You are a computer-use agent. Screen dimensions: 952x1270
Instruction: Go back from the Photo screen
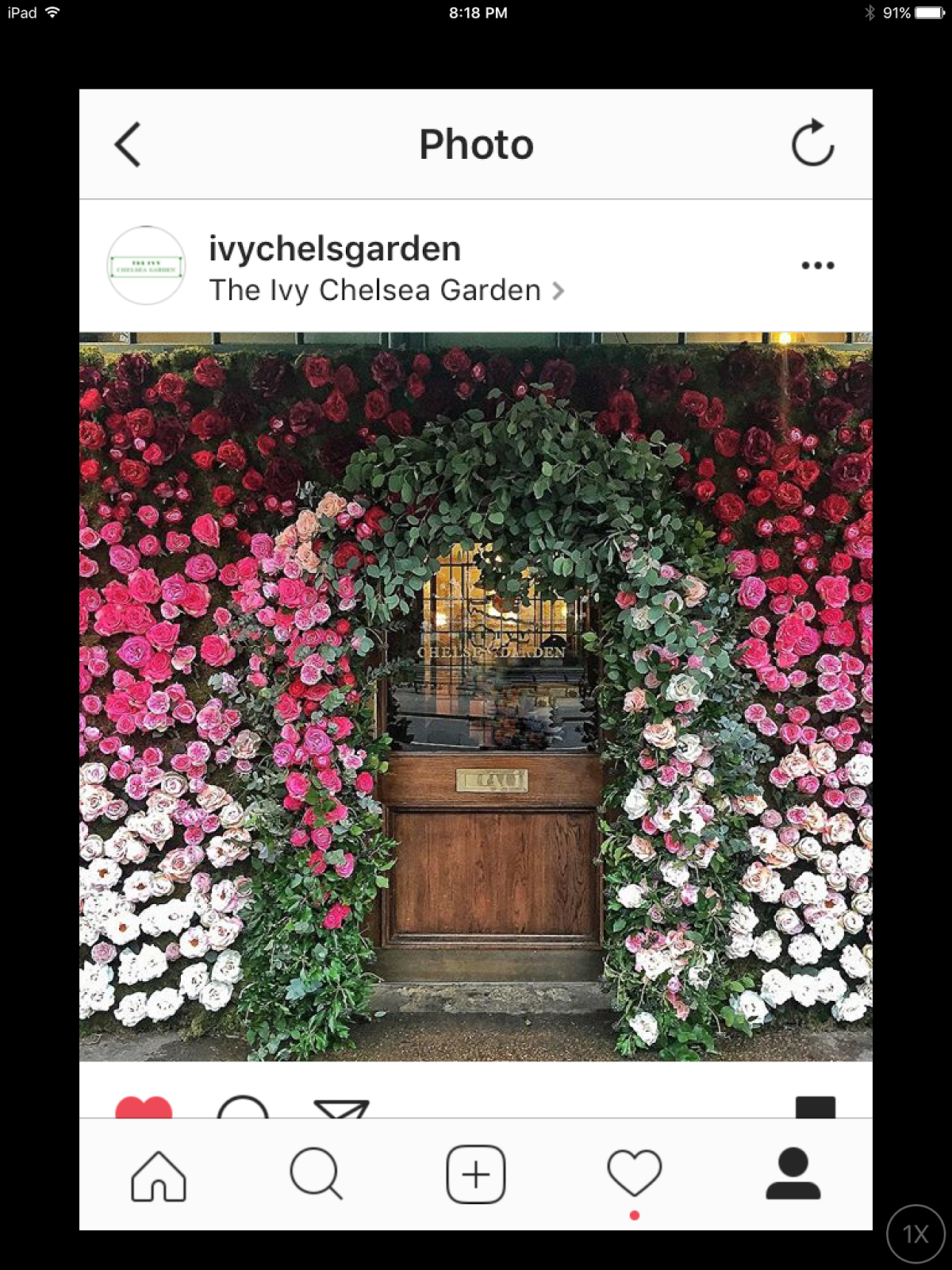tap(128, 144)
